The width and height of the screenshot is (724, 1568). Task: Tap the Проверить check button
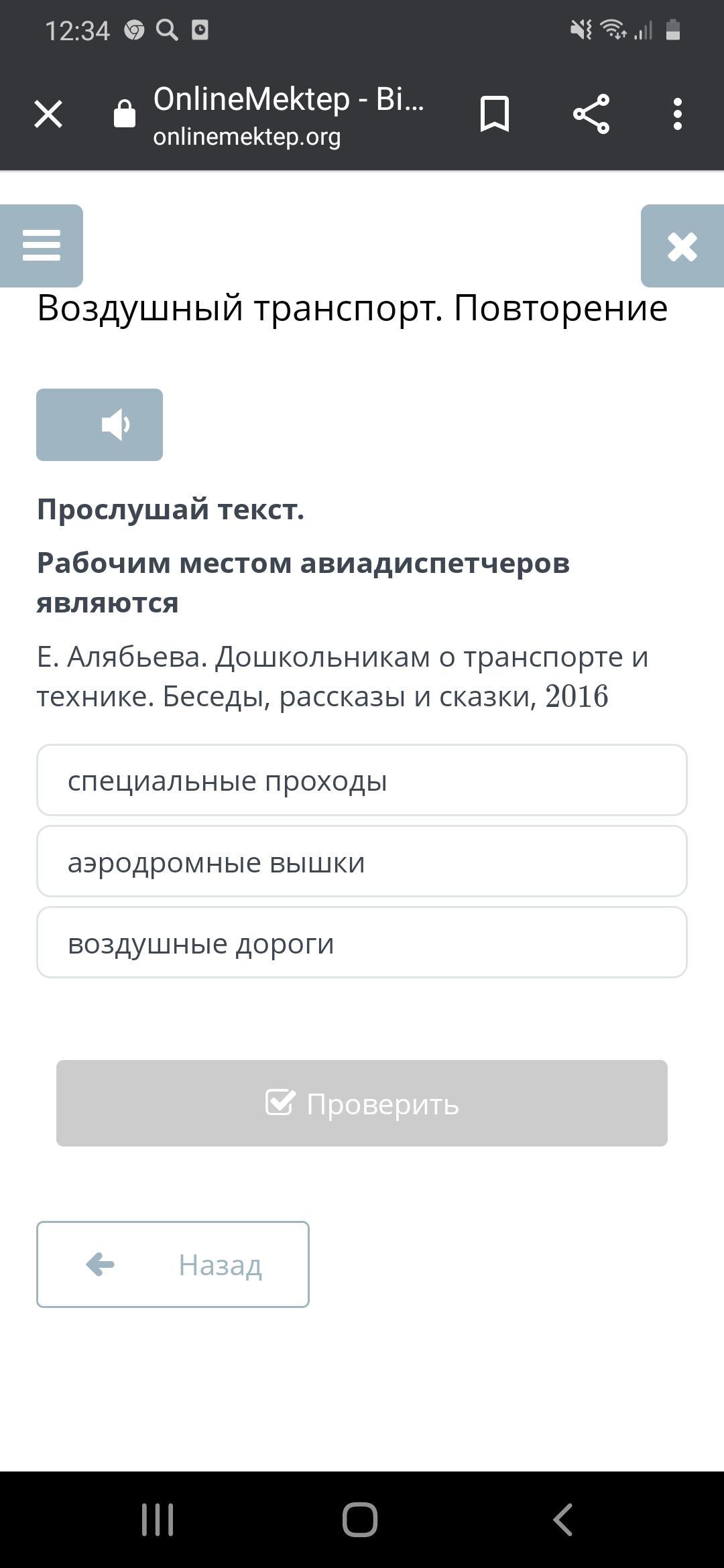click(x=362, y=1103)
